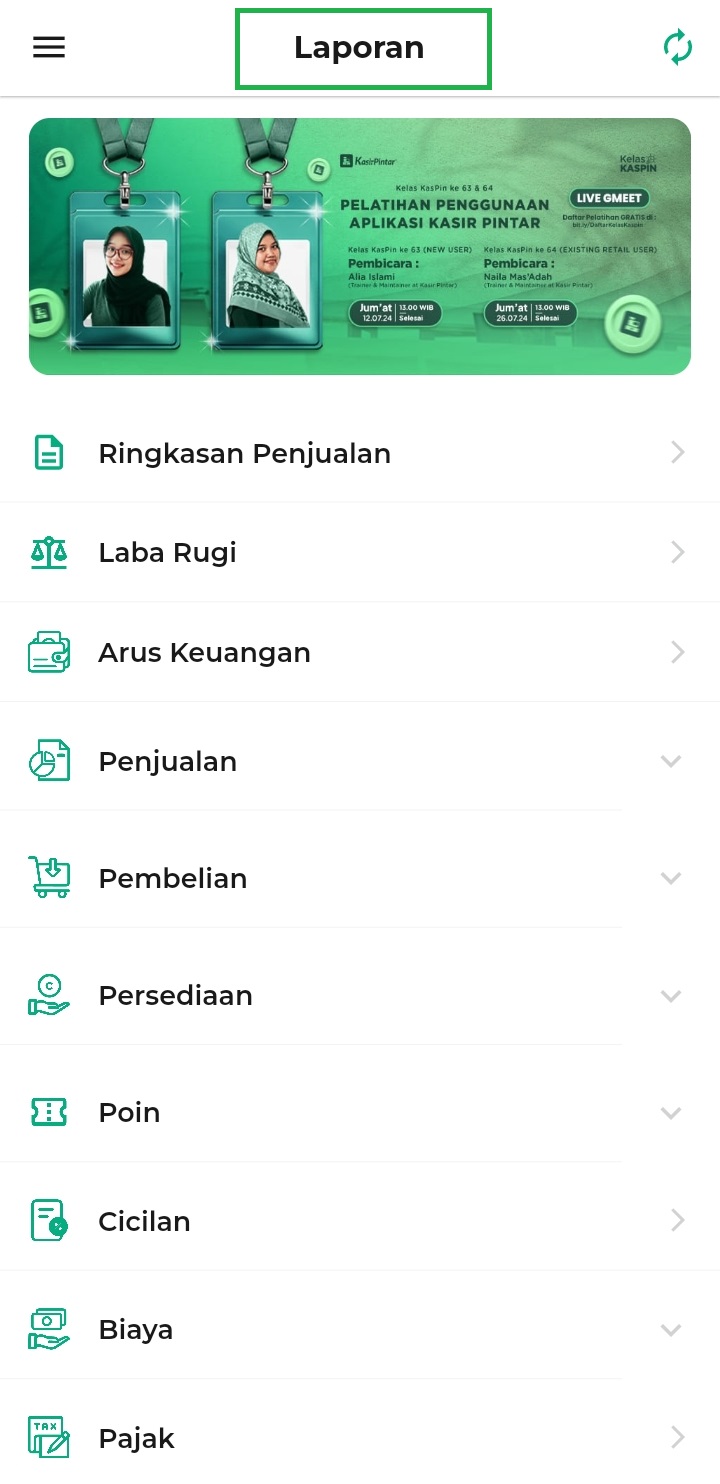This screenshot has width=720, height=1484.
Task: Expand the Persediaan section
Action: point(360,995)
